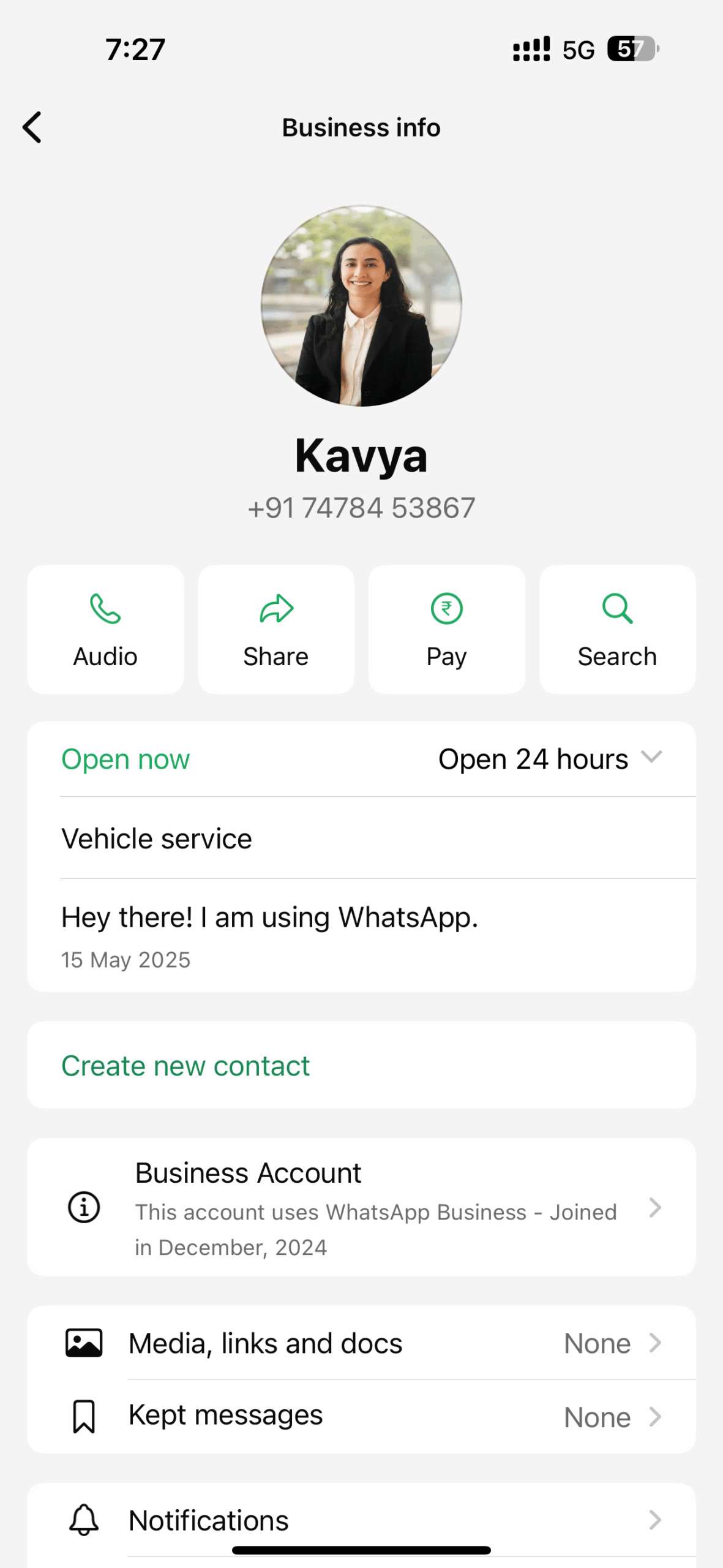The width and height of the screenshot is (723, 1568).
Task: Go back from Business info
Action: coord(32,127)
